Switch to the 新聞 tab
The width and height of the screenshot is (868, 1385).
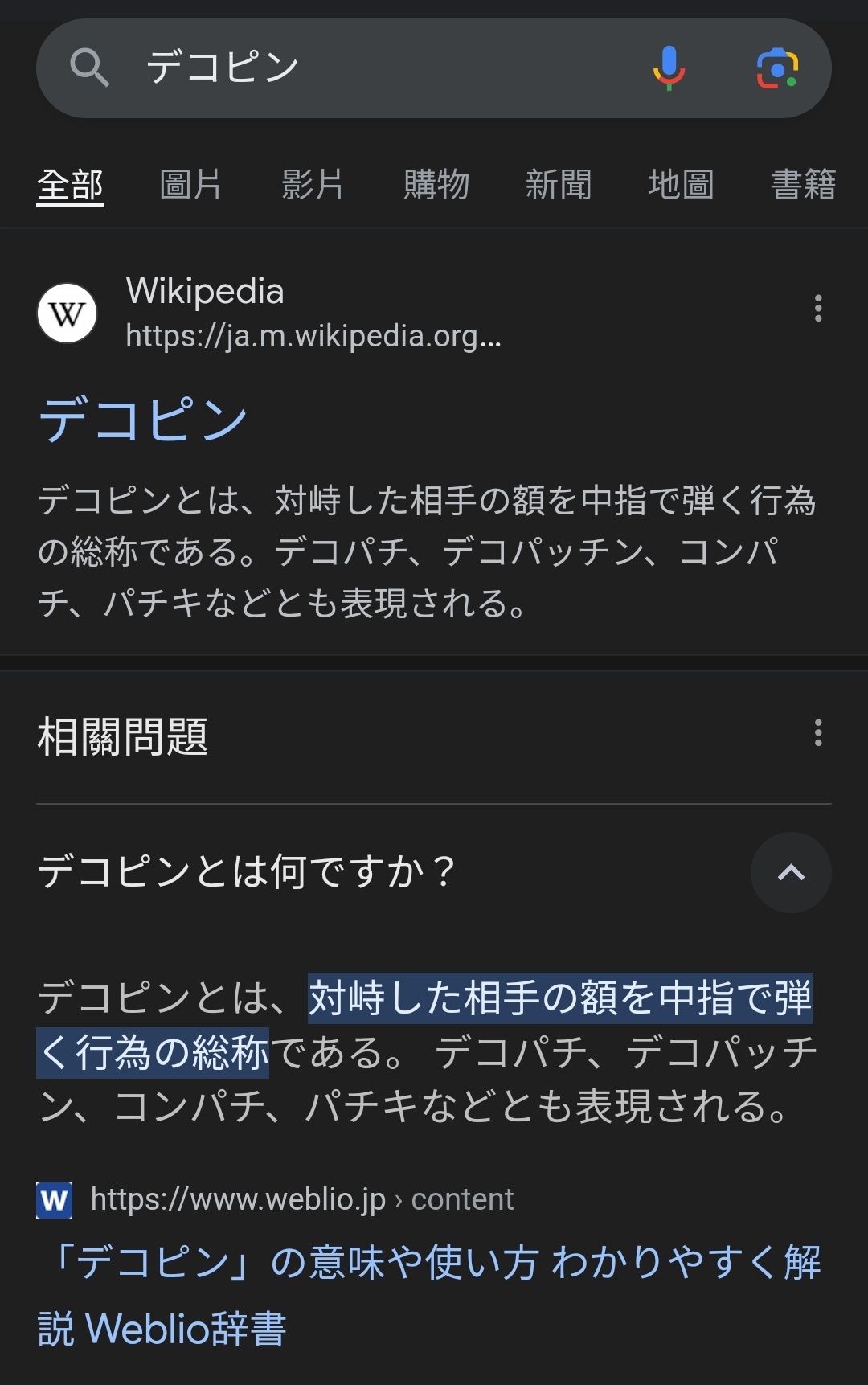559,185
